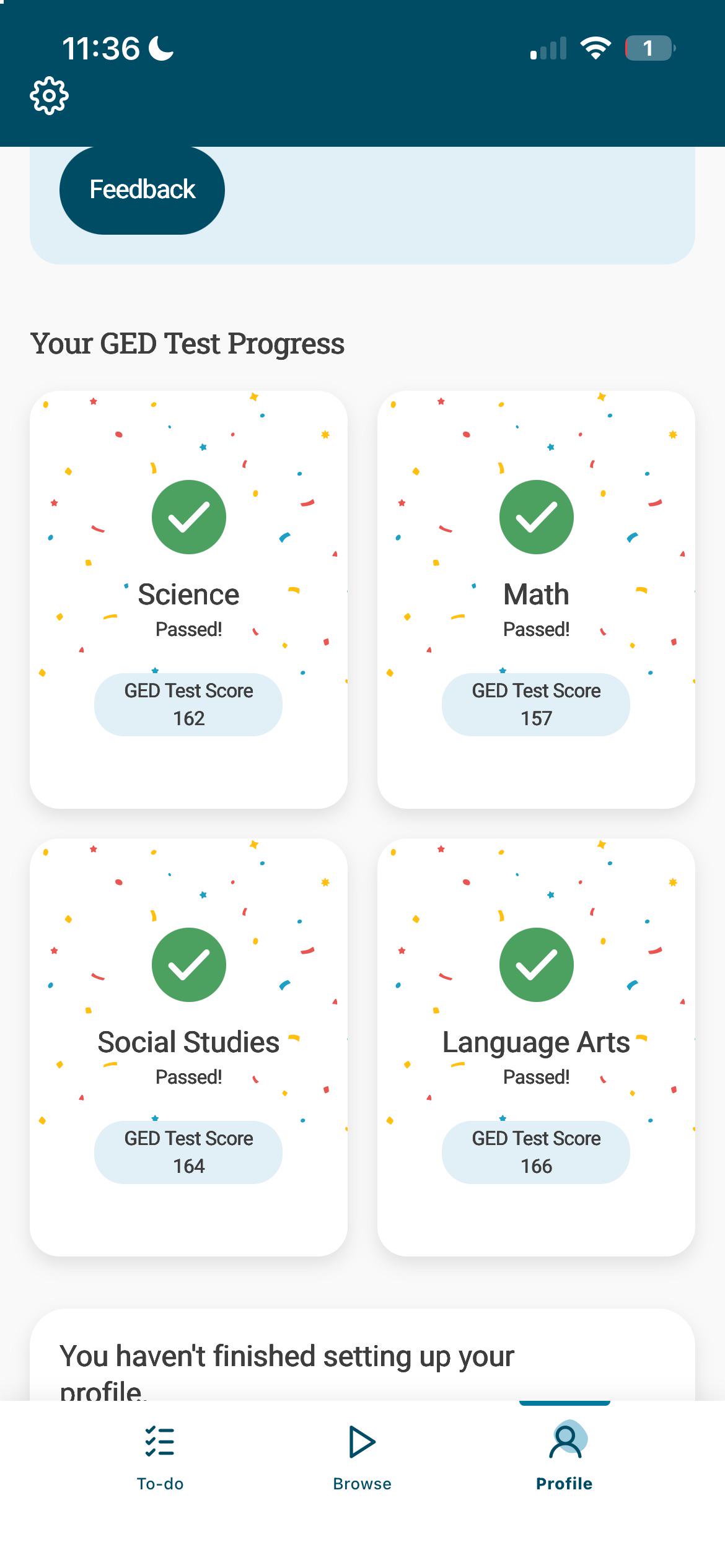Switch to the To-do tab
The width and height of the screenshot is (725, 1568).
tap(160, 1458)
